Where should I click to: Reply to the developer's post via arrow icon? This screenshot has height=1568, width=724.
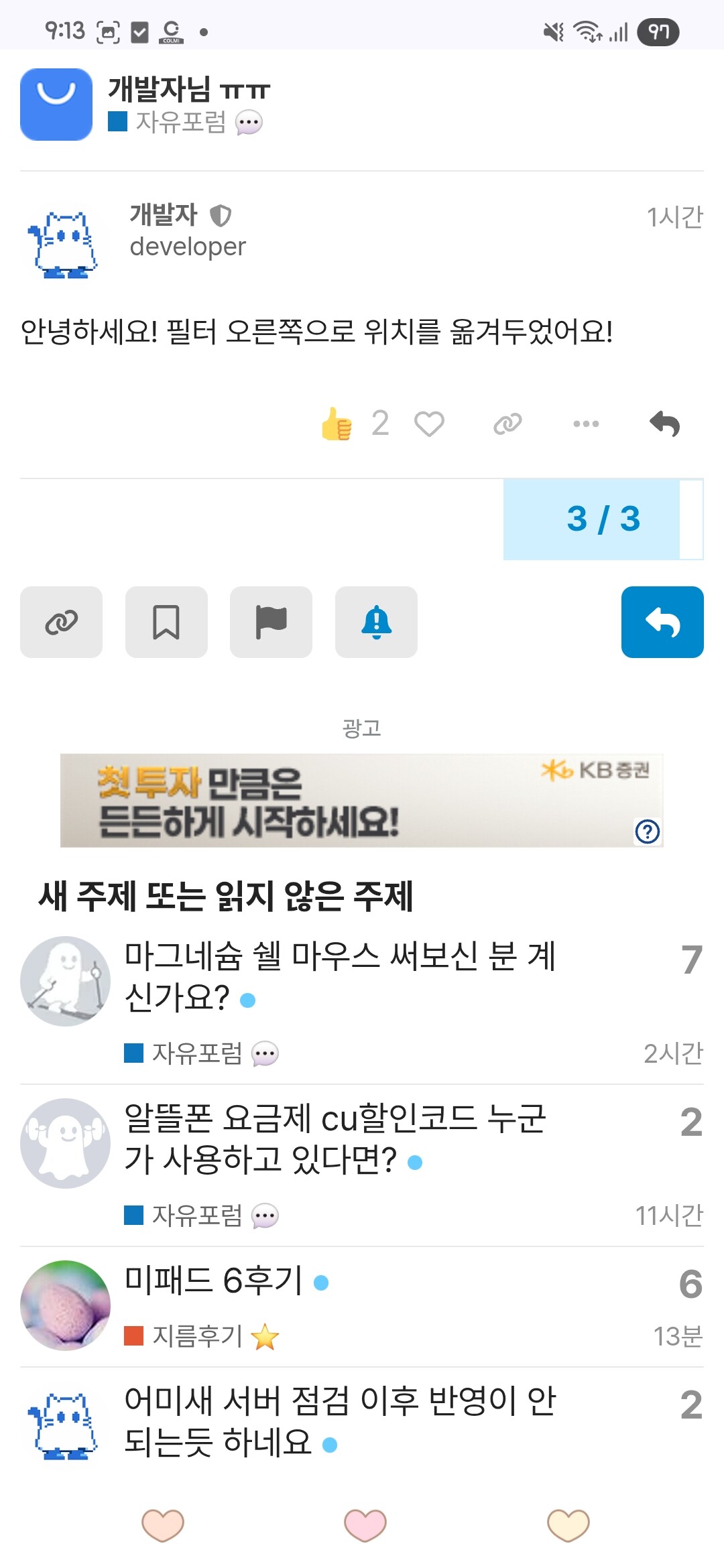click(664, 424)
